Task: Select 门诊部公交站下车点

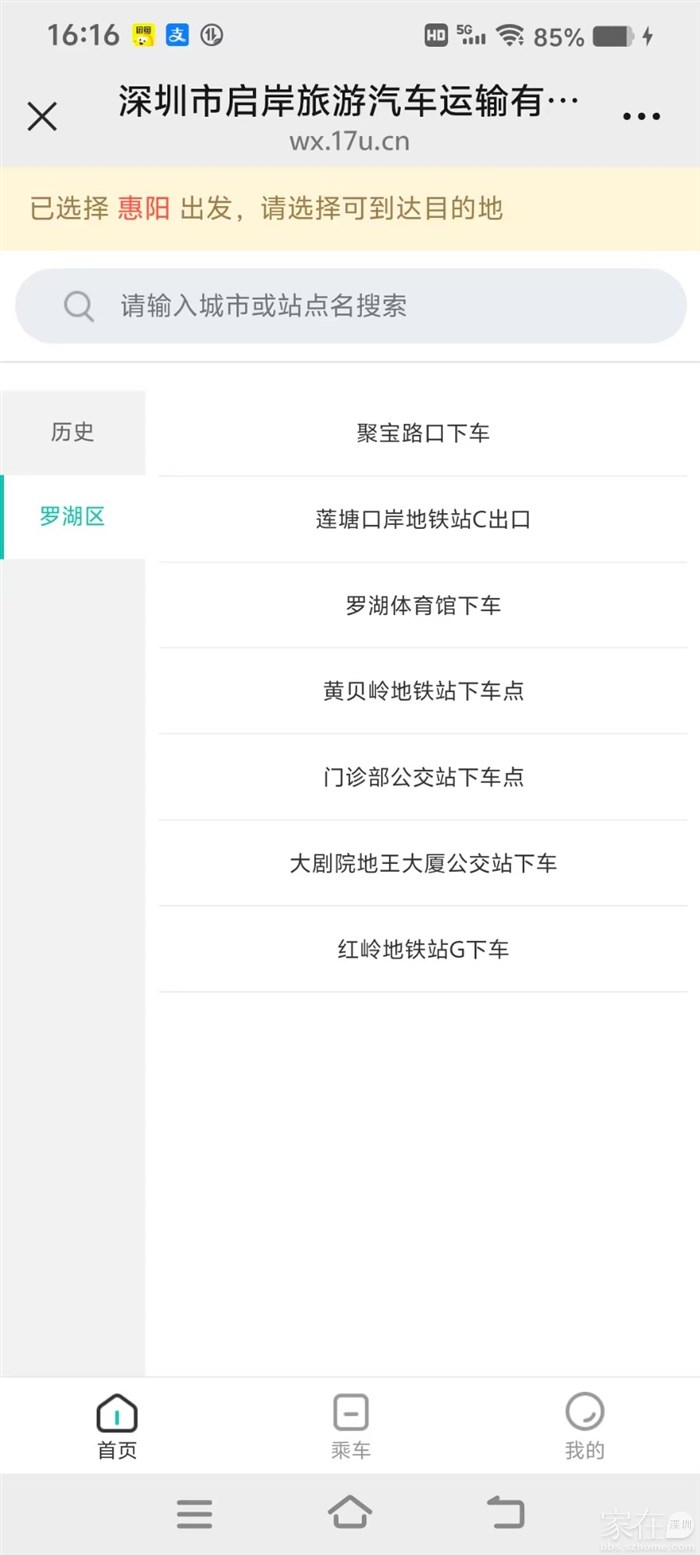Action: coord(423,777)
